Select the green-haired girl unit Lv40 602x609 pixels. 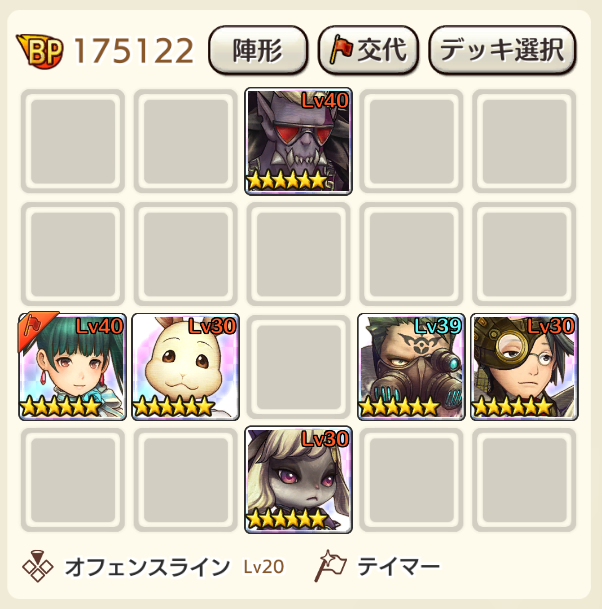coord(72,366)
